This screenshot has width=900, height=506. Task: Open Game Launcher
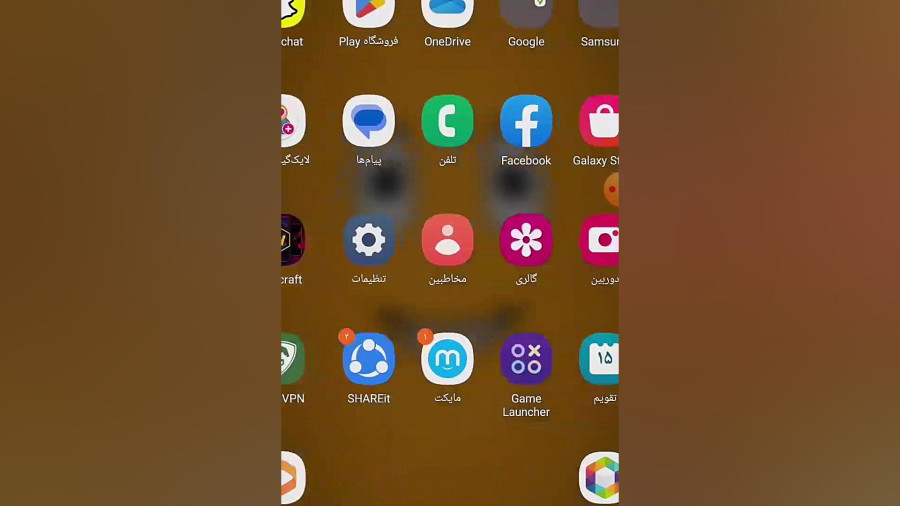pos(526,359)
